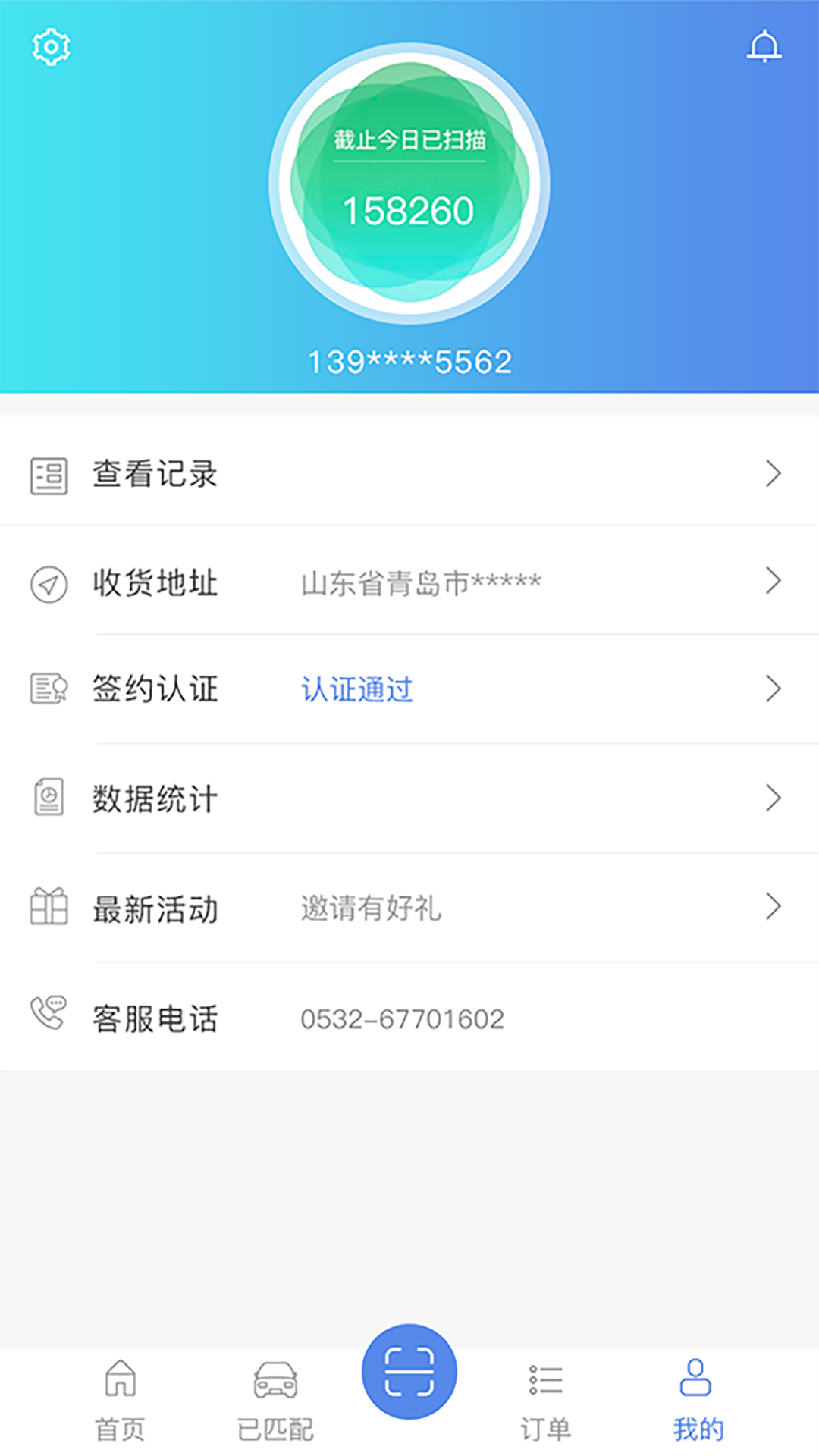The image size is (819, 1456).
Task: Select the 我的 profile tab
Action: 696,1399
